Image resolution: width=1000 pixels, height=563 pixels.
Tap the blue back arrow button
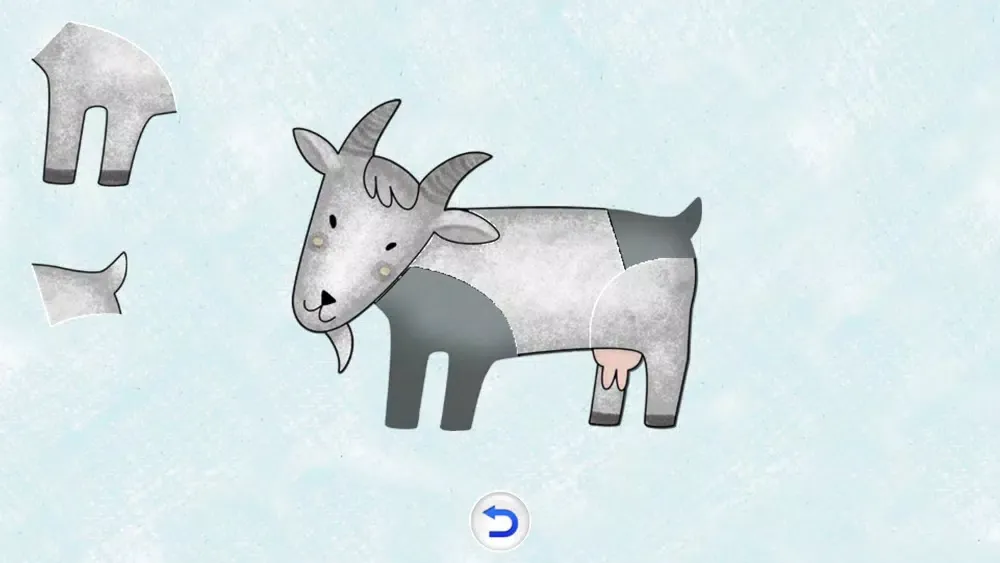click(500, 521)
